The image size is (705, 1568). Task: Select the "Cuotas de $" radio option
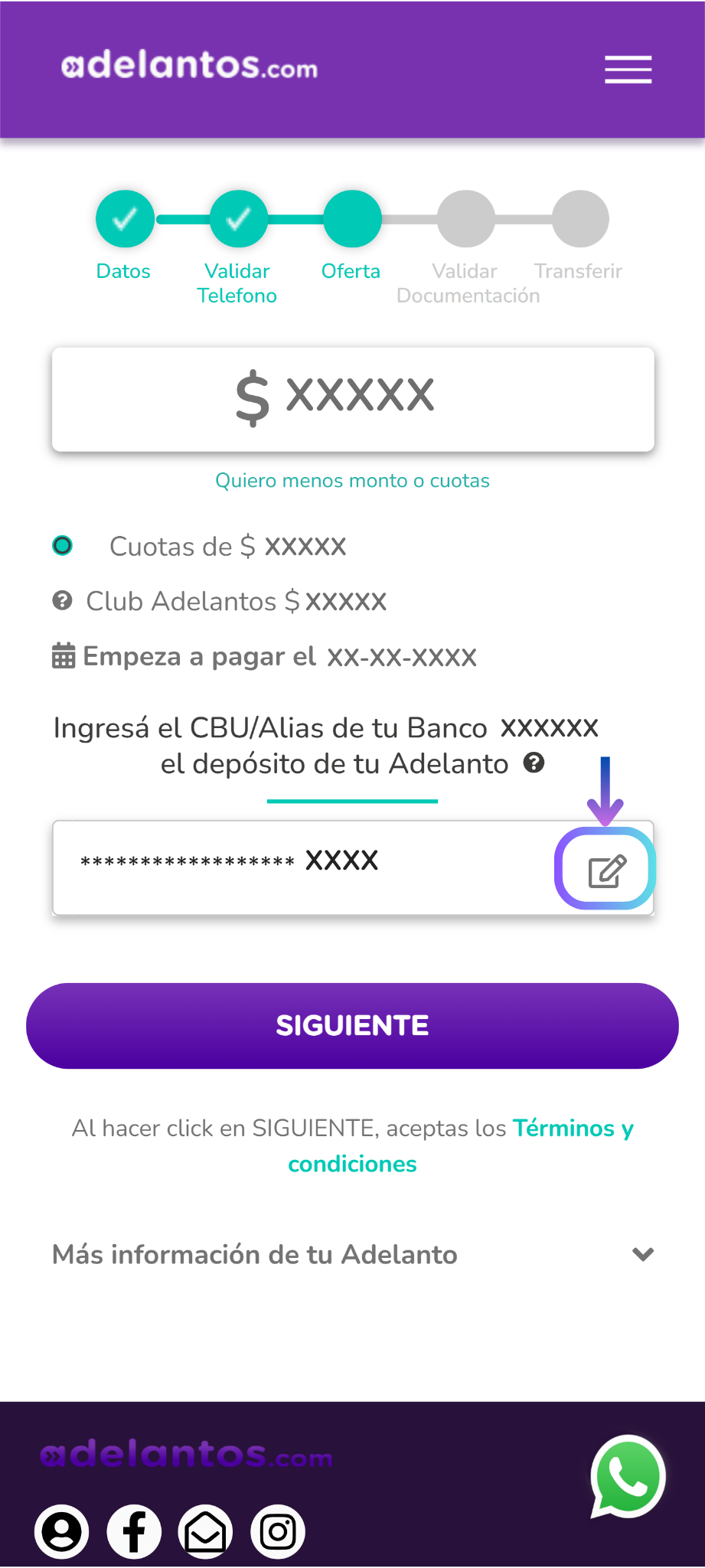point(63,546)
